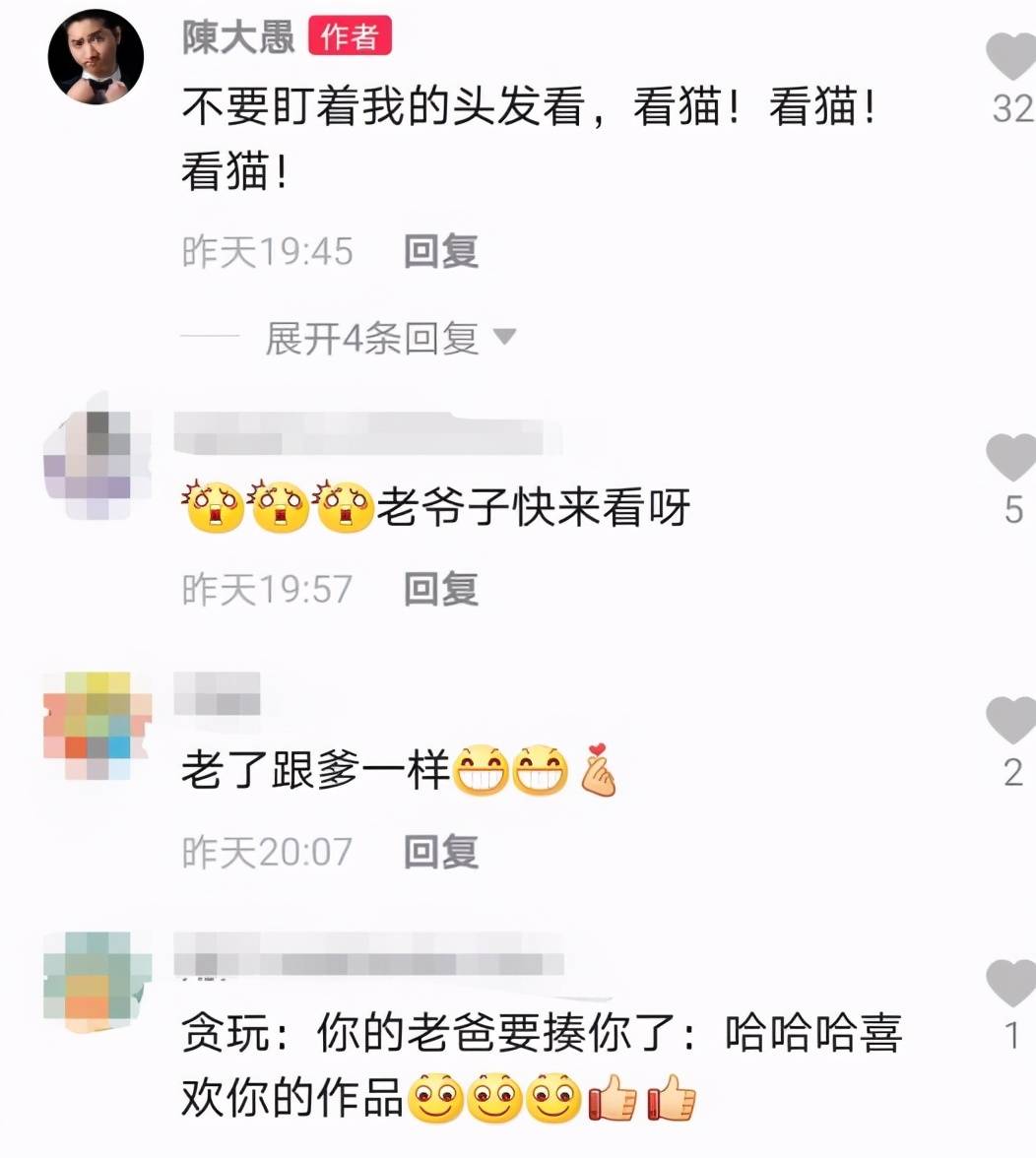Reply to the comment posted at 19:57
Image resolution: width=1036 pixels, height=1158 pixels.
coord(440,589)
